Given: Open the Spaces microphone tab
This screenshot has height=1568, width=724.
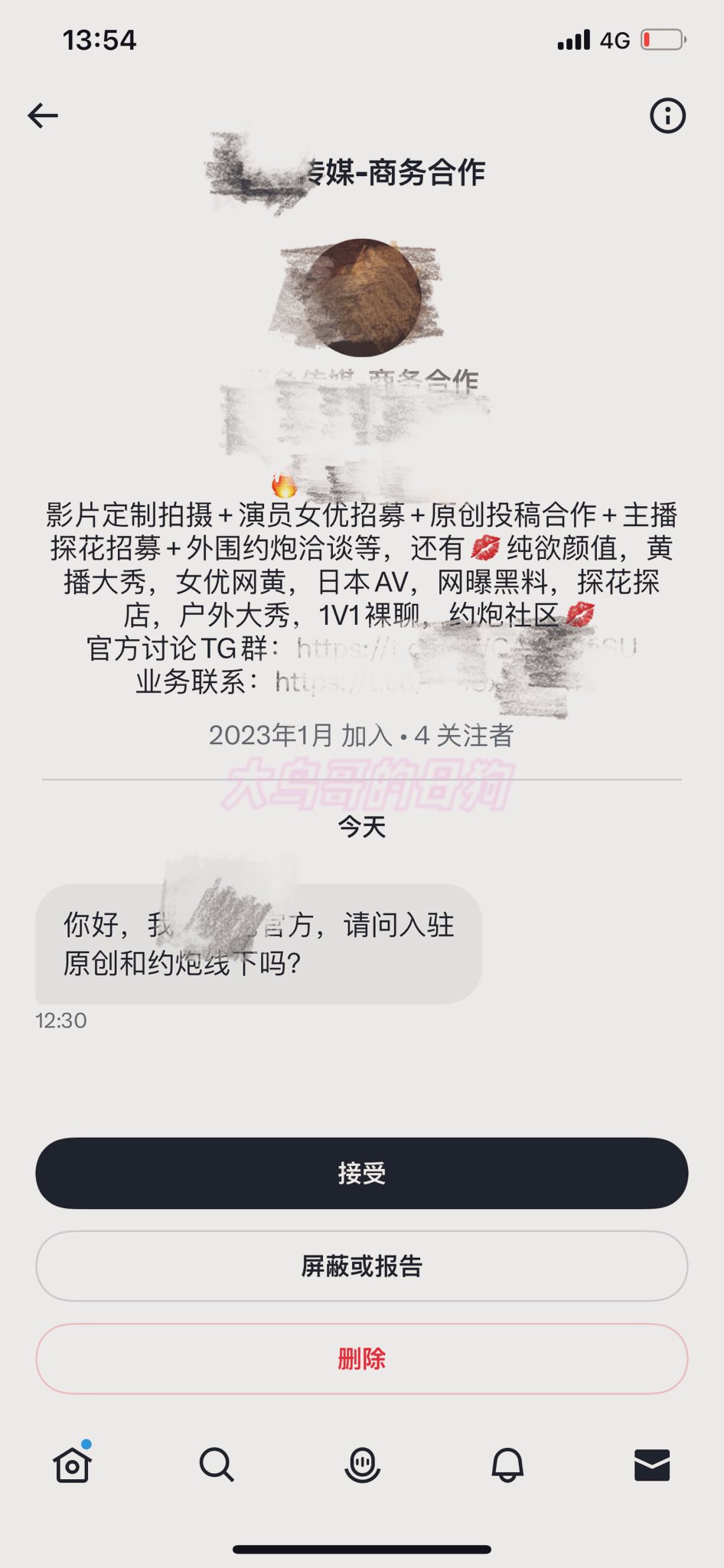Looking at the screenshot, I should 362,1465.
